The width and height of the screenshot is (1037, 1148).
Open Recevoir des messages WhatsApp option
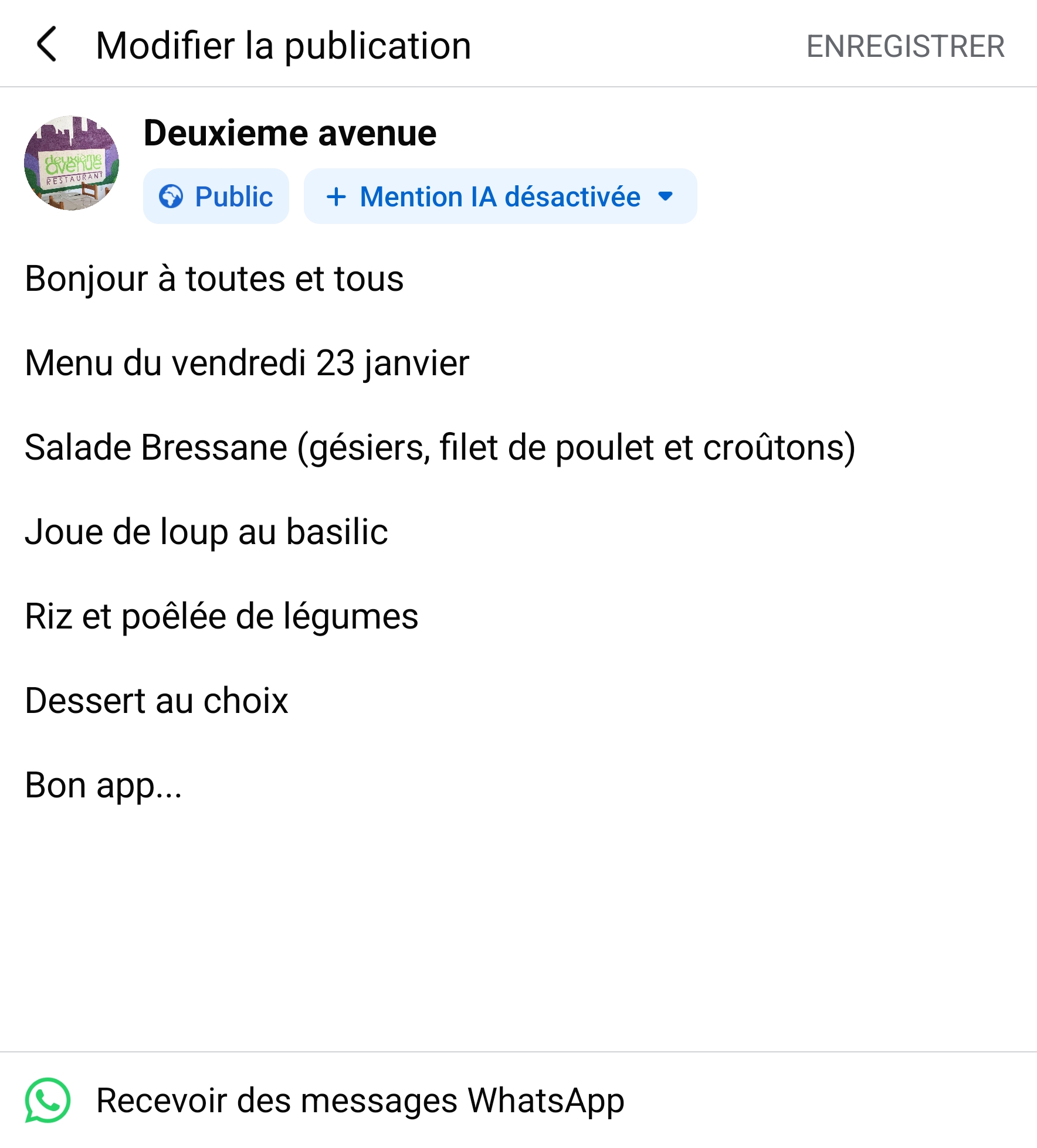(359, 1100)
